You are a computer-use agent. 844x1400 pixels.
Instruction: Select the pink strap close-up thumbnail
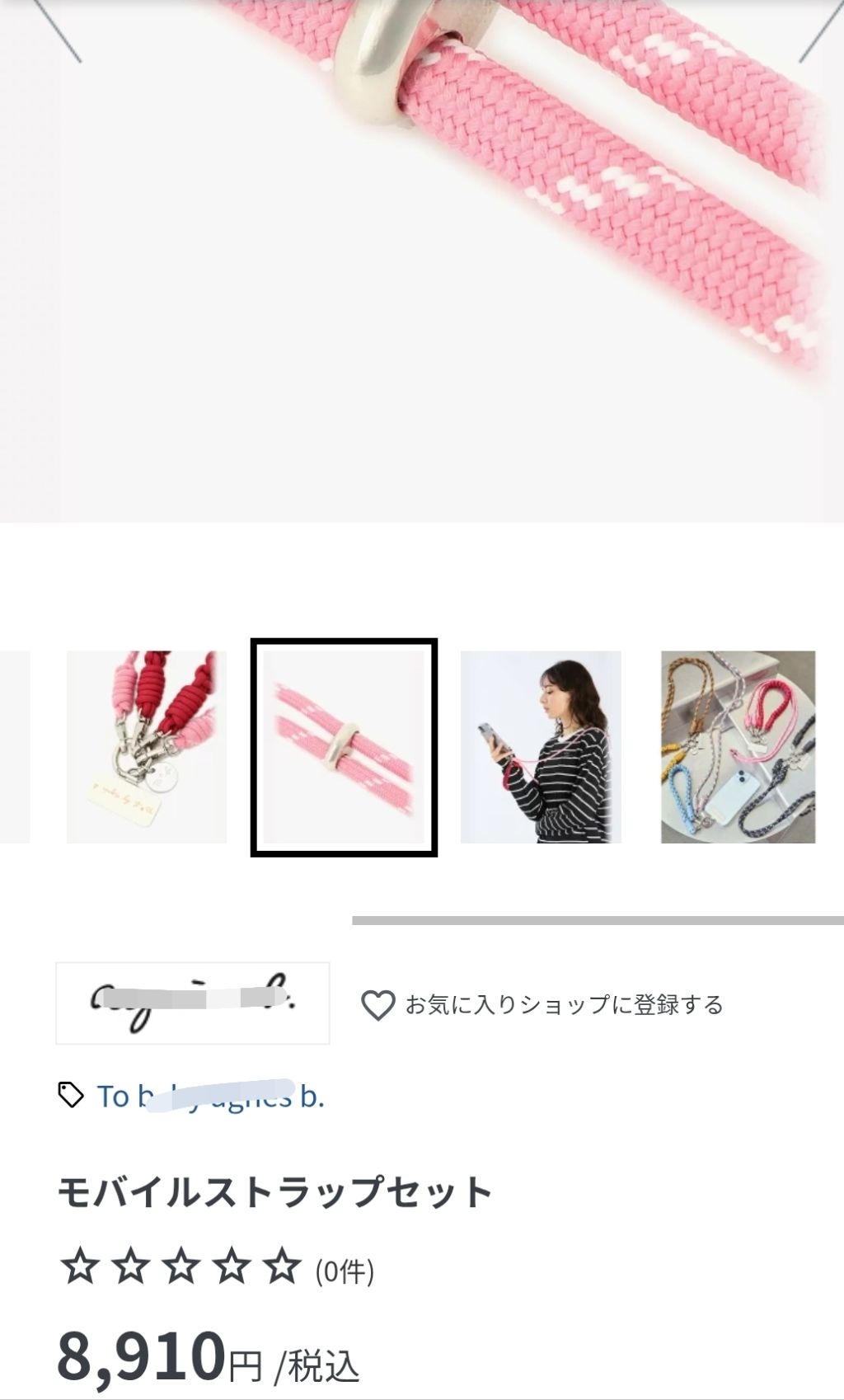[344, 747]
